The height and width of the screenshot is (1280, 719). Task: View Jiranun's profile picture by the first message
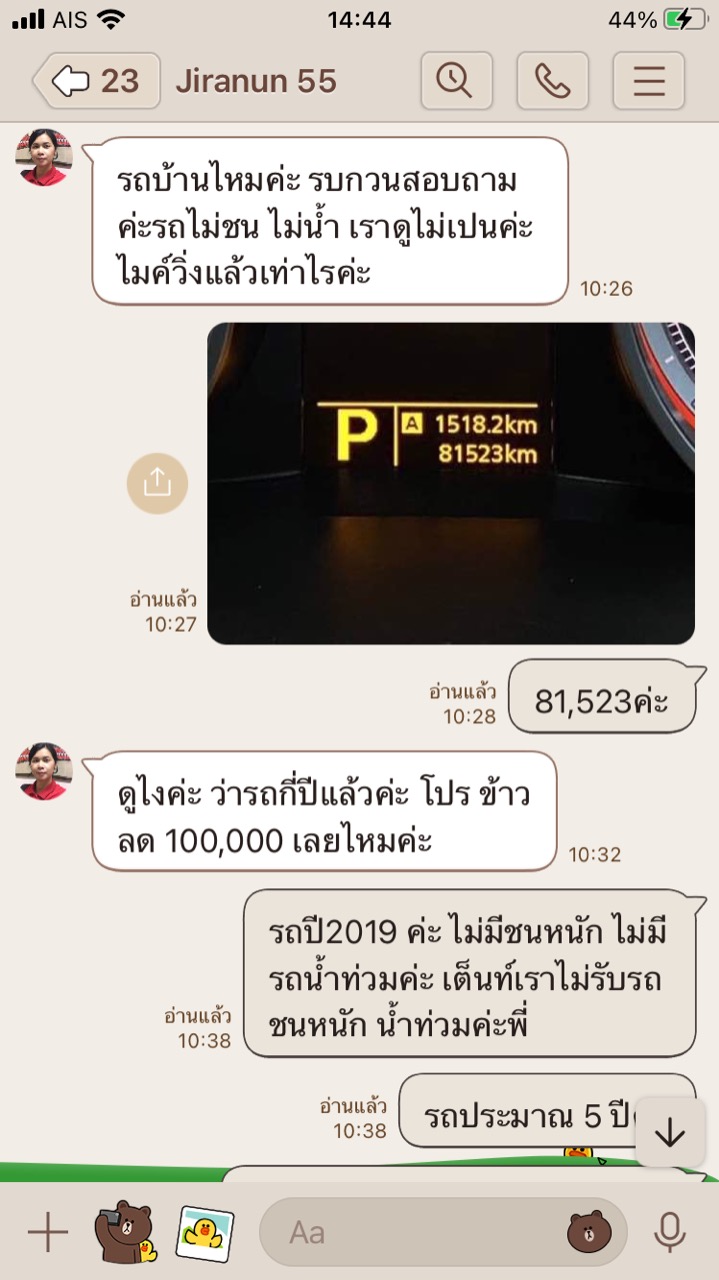[x=44, y=158]
